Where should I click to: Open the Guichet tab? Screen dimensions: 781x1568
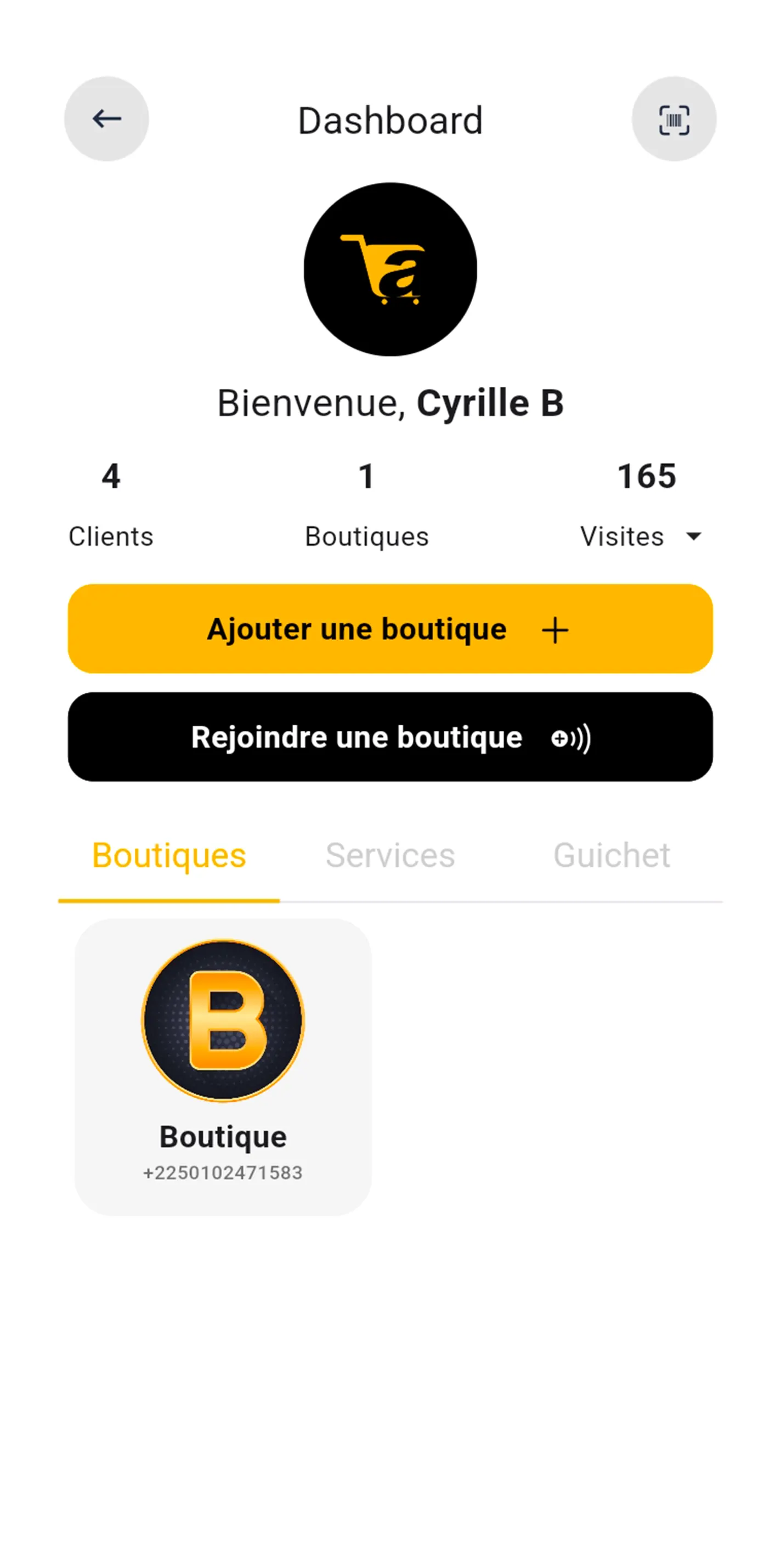[x=611, y=855]
